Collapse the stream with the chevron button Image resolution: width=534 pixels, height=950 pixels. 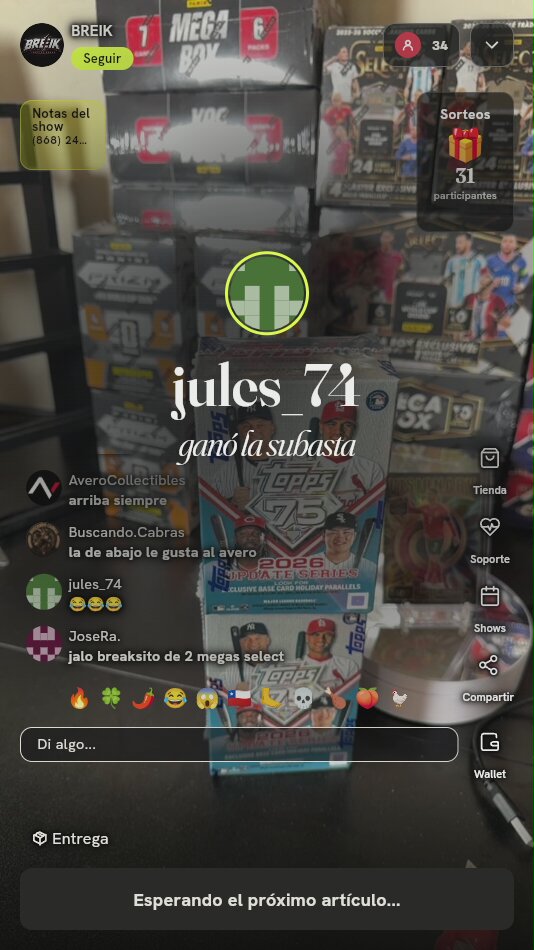click(492, 45)
